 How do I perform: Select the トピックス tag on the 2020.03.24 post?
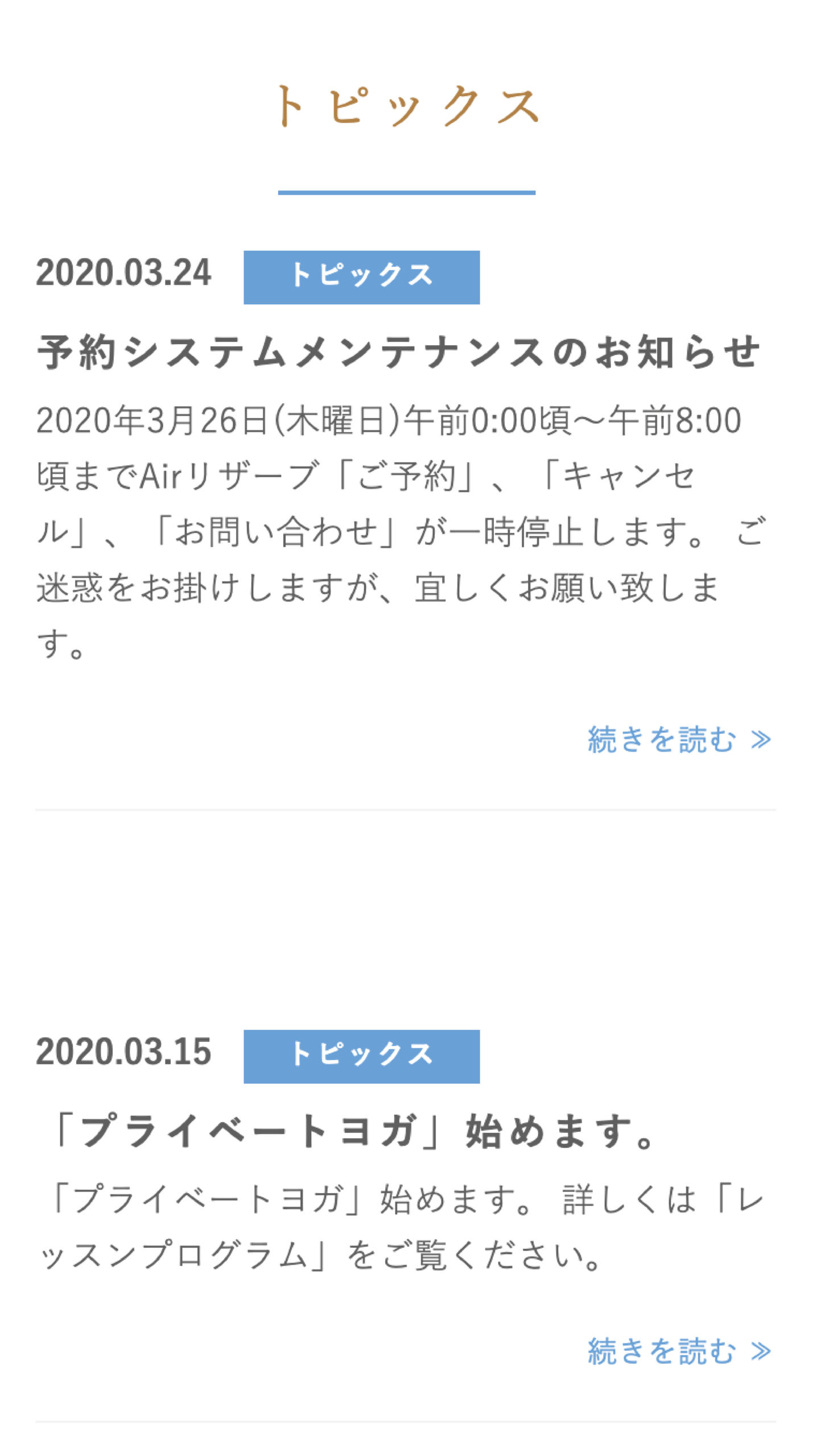coord(361,277)
